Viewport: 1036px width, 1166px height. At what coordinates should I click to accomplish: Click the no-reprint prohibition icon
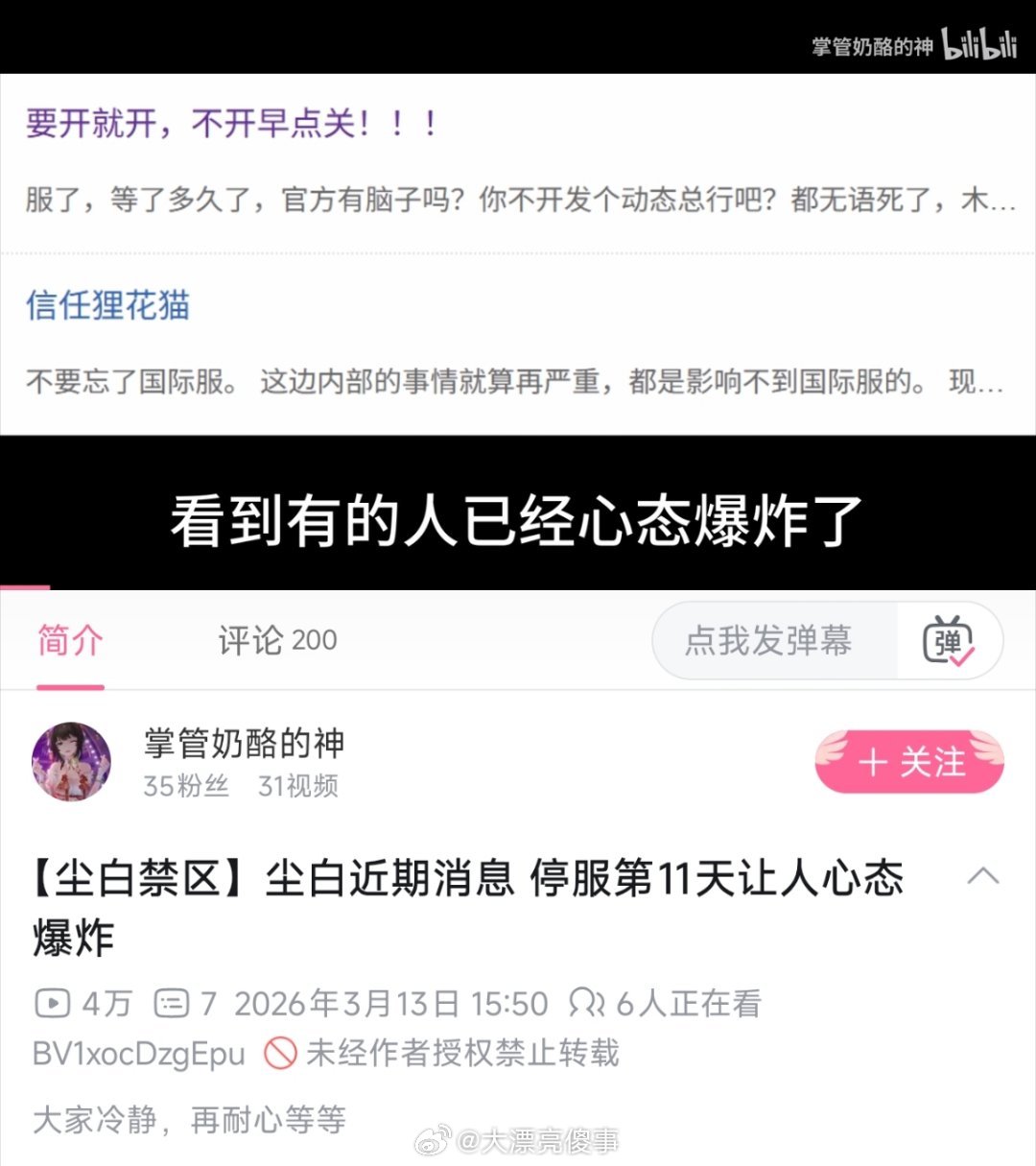tap(281, 1056)
